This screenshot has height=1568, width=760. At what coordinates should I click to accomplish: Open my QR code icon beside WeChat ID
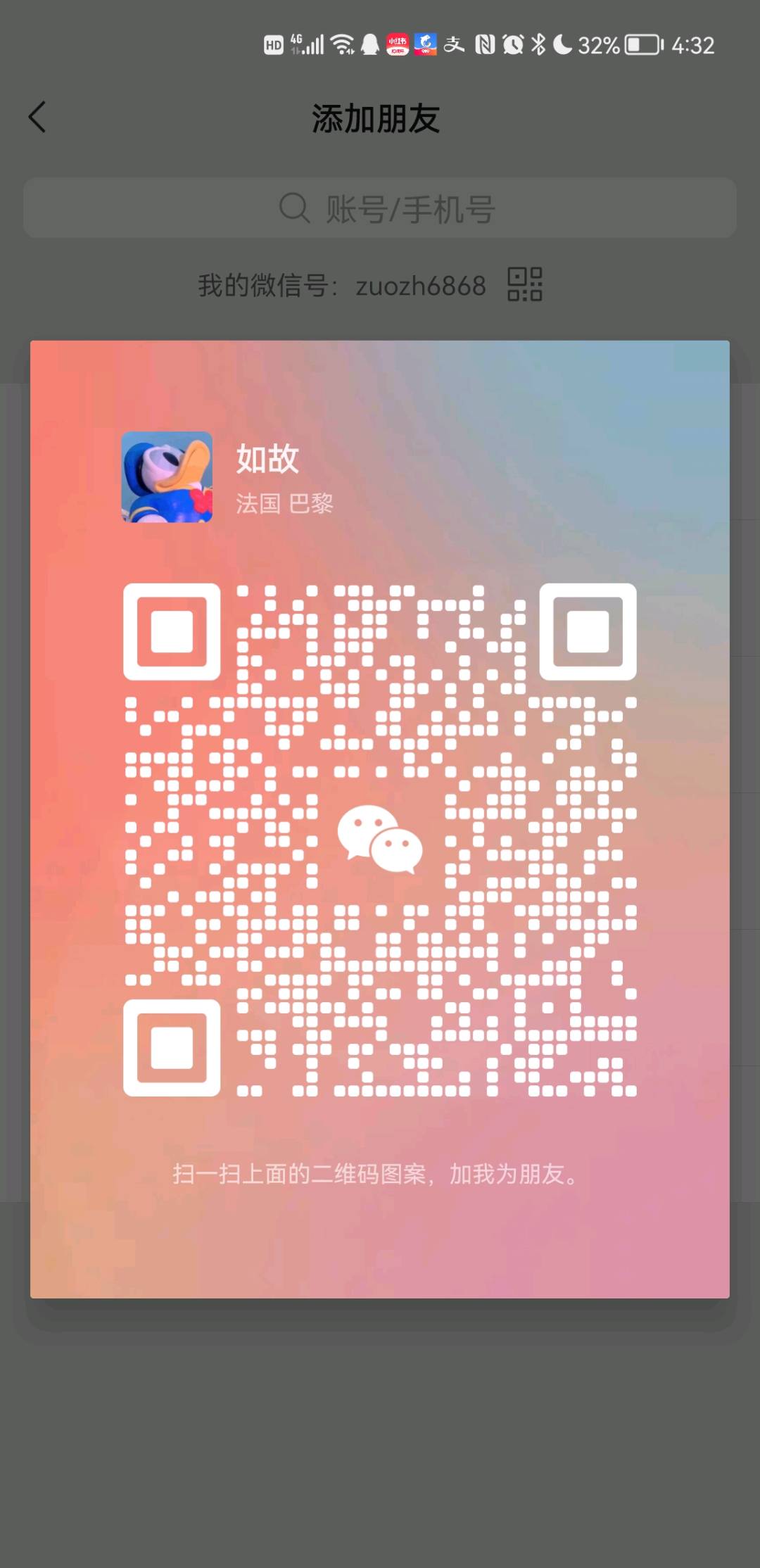[525, 284]
